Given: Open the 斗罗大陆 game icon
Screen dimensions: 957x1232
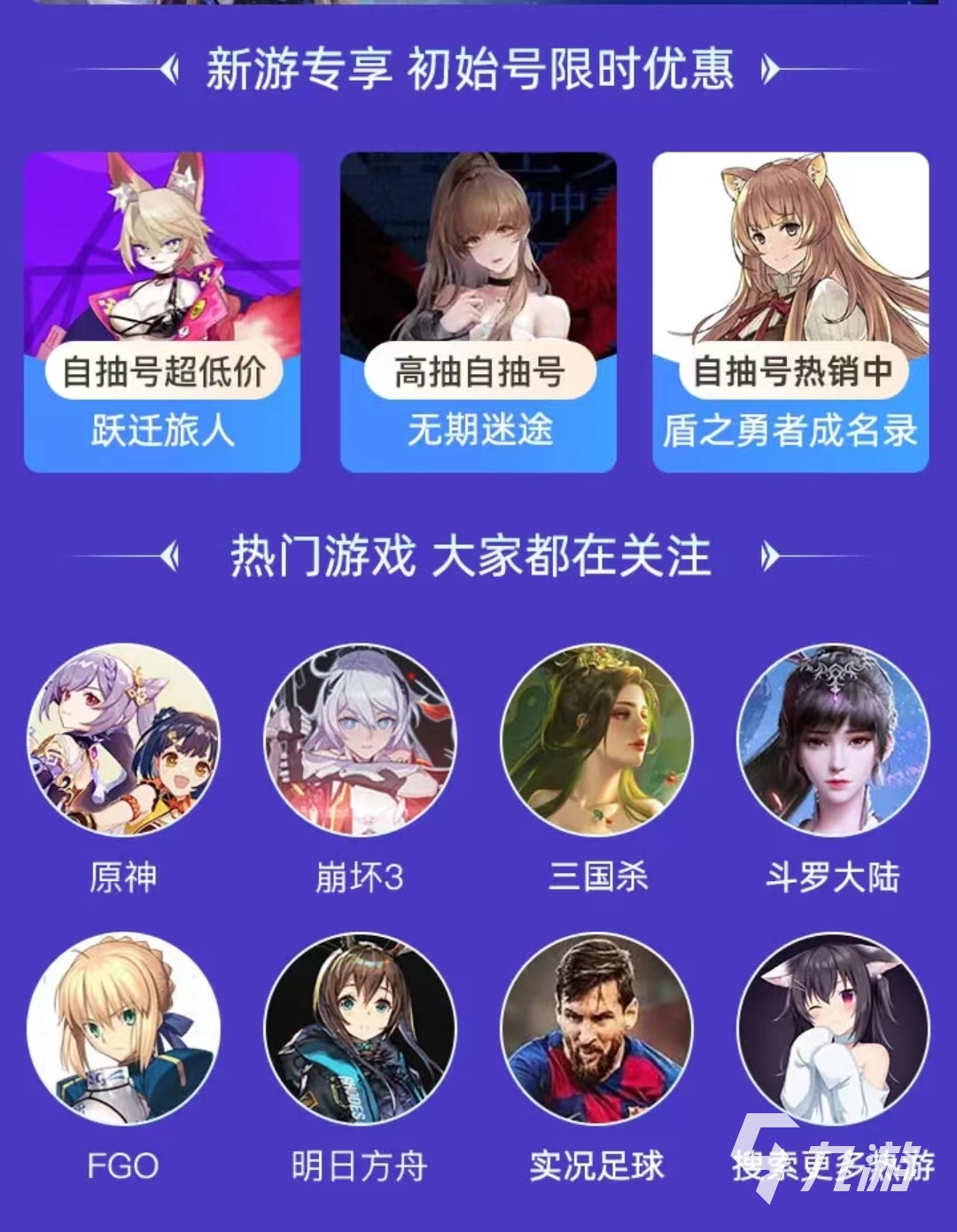Looking at the screenshot, I should (834, 740).
